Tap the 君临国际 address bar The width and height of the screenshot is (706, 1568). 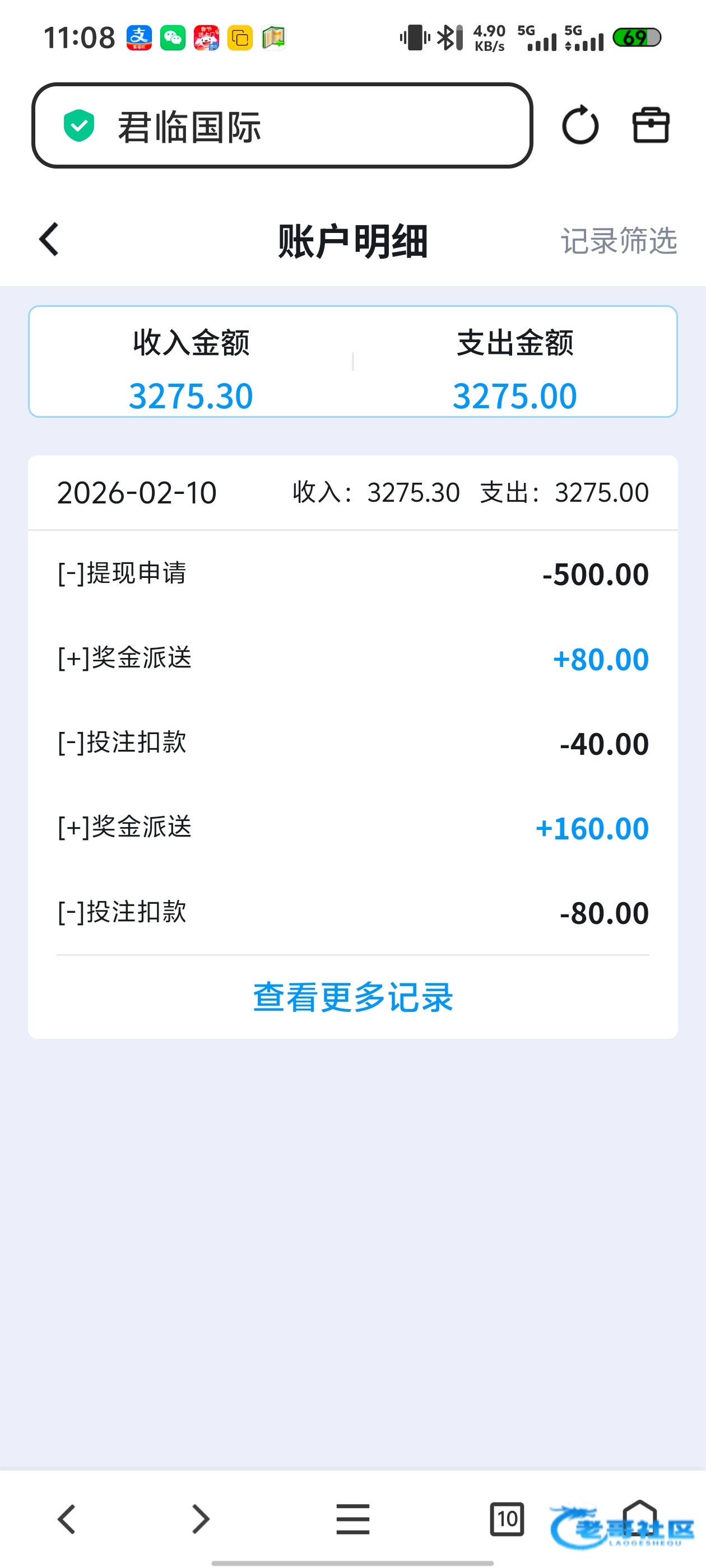pos(281,126)
